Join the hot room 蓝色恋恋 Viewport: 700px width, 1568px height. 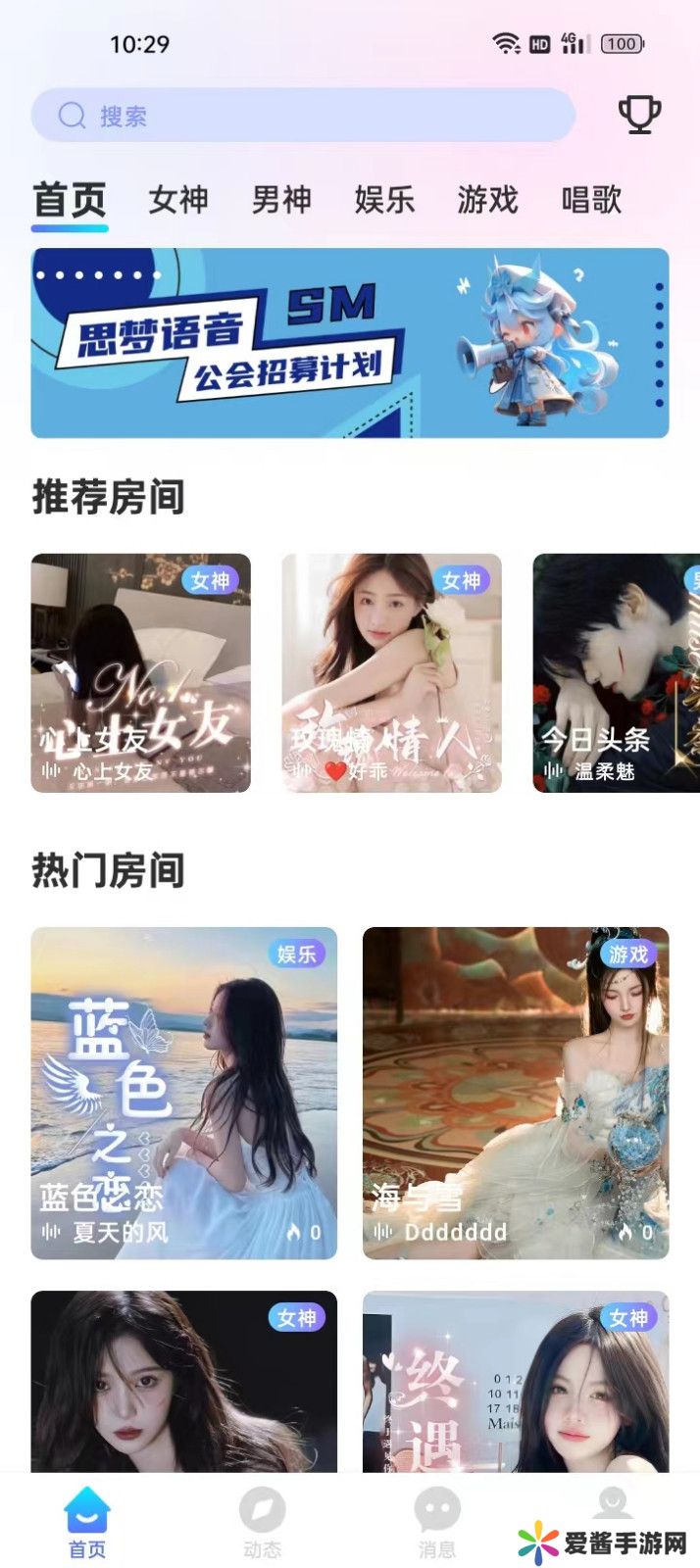[184, 1093]
